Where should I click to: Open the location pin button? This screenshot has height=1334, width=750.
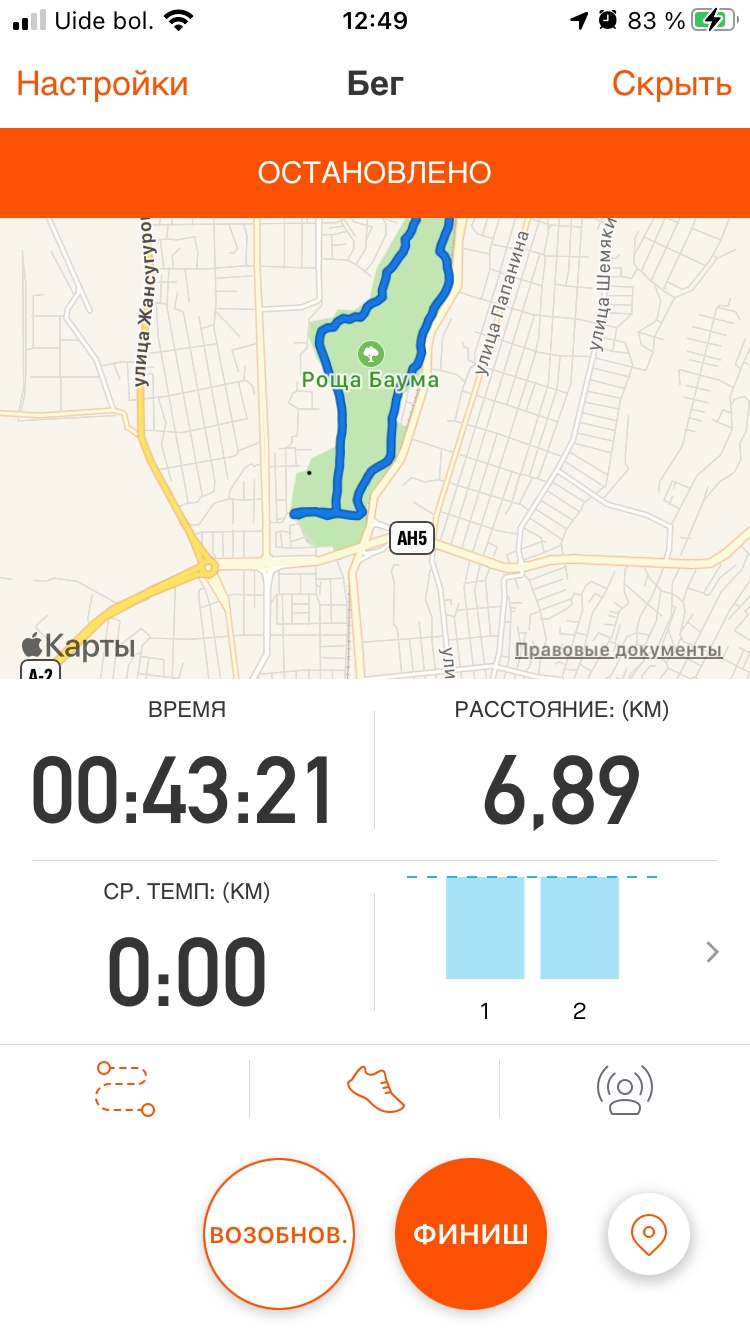point(648,1233)
